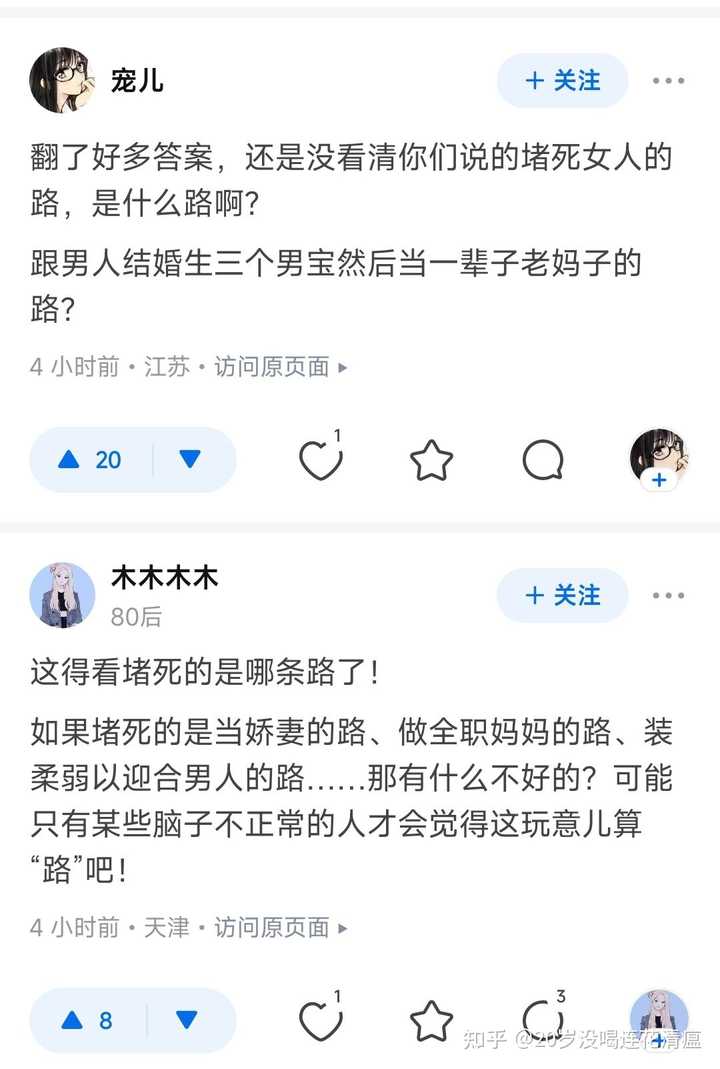Tap the heart icon under 宠儿's answer
Viewport: 720px width, 1069px height.
321,460
